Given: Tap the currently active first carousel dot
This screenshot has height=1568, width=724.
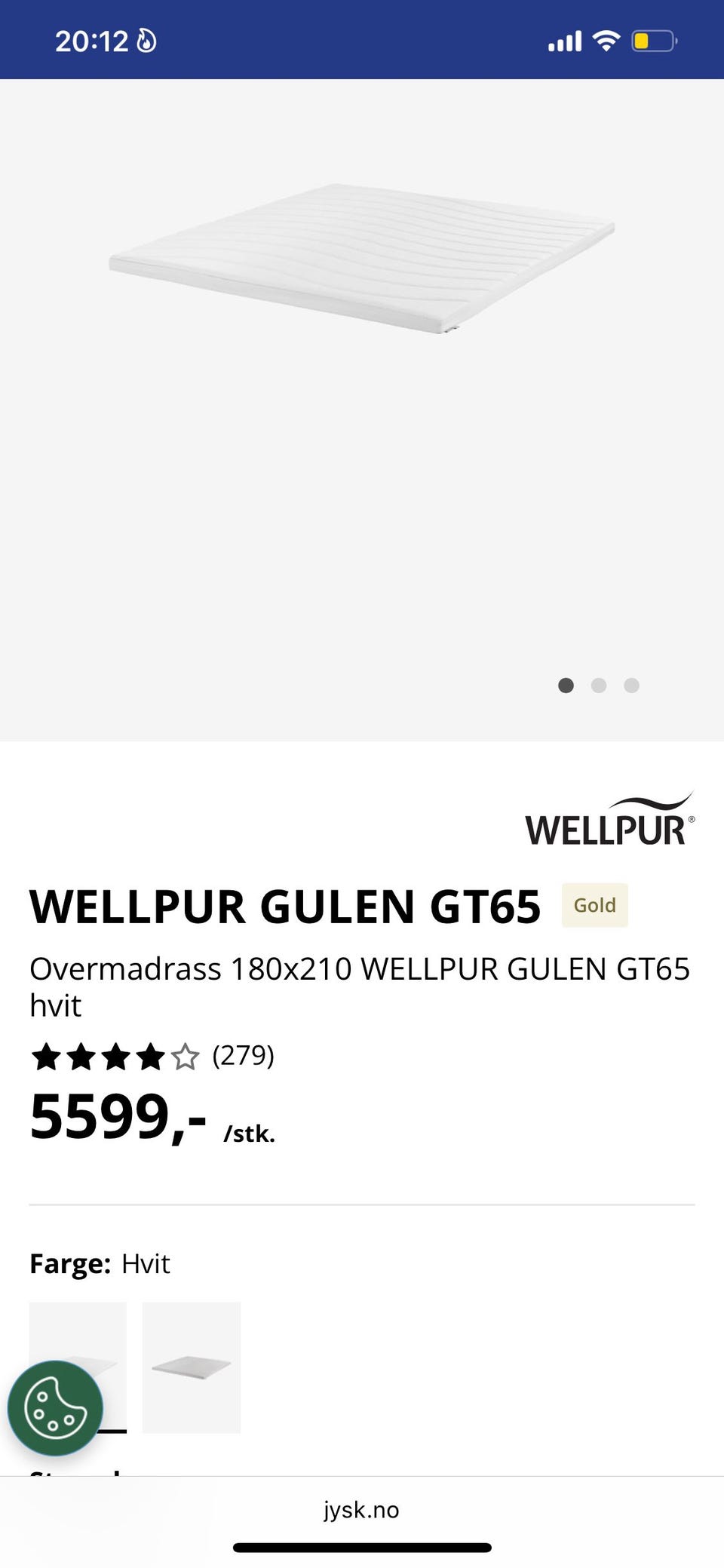Looking at the screenshot, I should 566,686.
